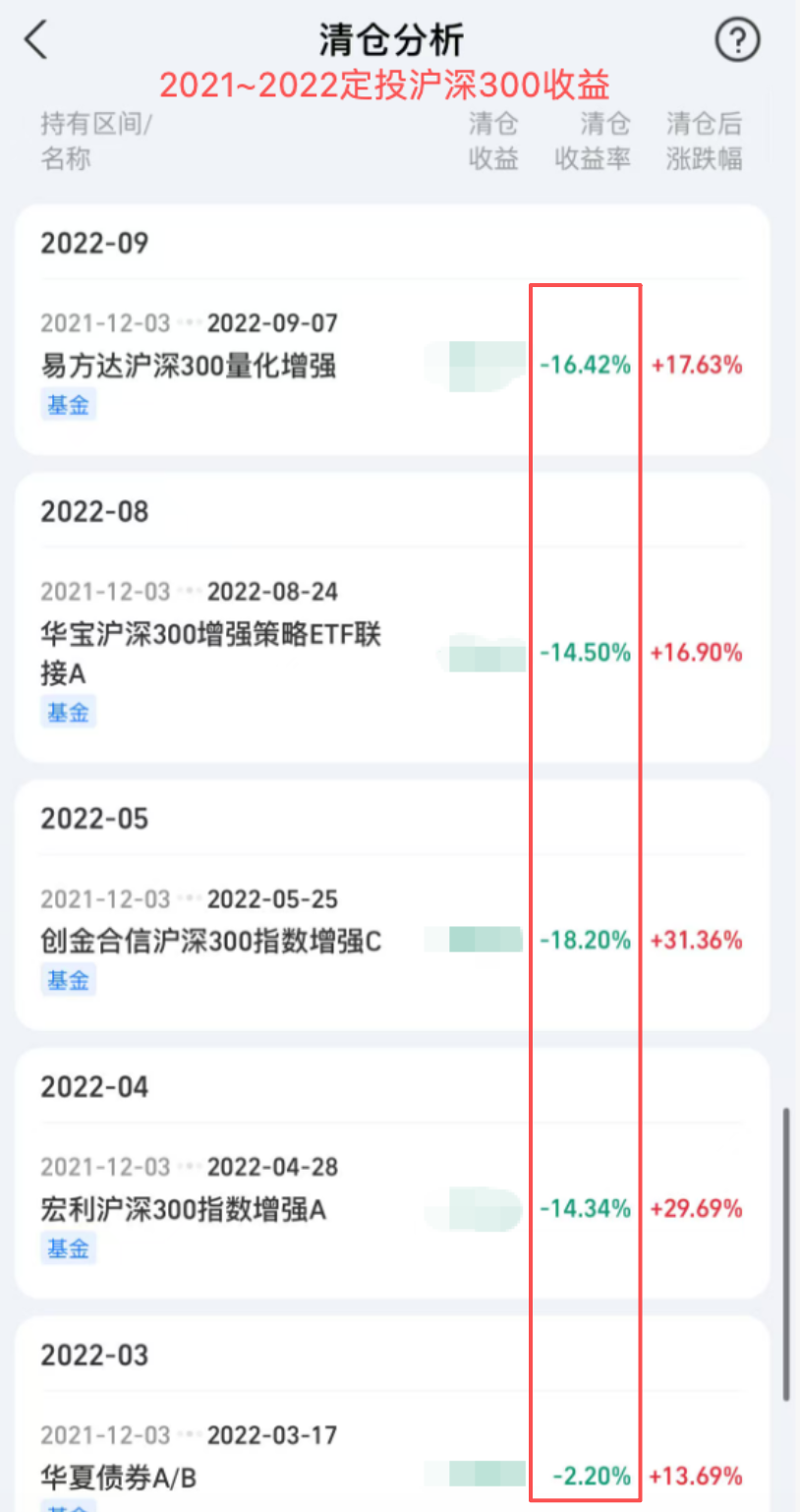Toggle the +31.36% post-sale change value

pos(698,941)
